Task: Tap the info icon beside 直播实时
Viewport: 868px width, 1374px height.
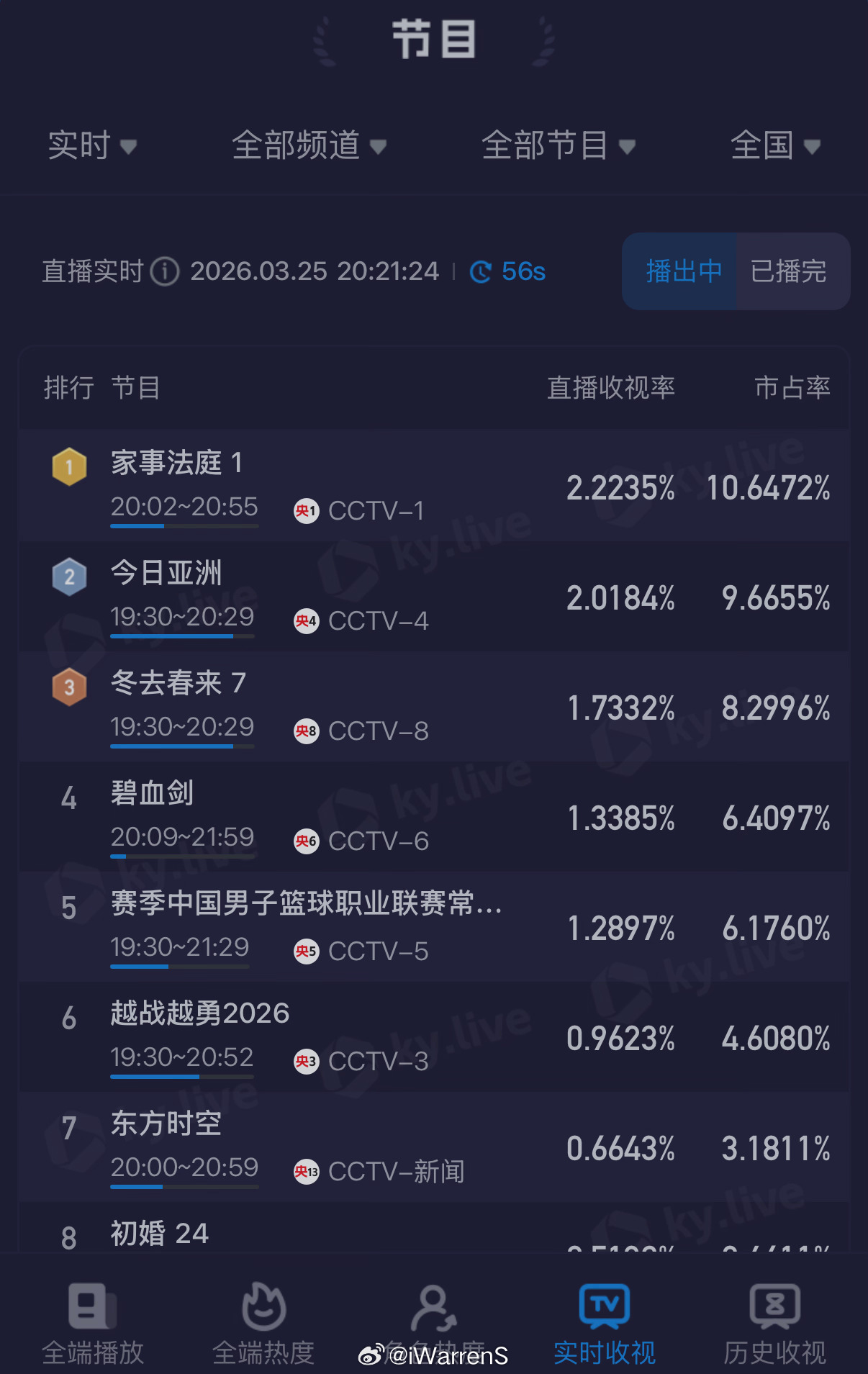Action: click(x=164, y=271)
